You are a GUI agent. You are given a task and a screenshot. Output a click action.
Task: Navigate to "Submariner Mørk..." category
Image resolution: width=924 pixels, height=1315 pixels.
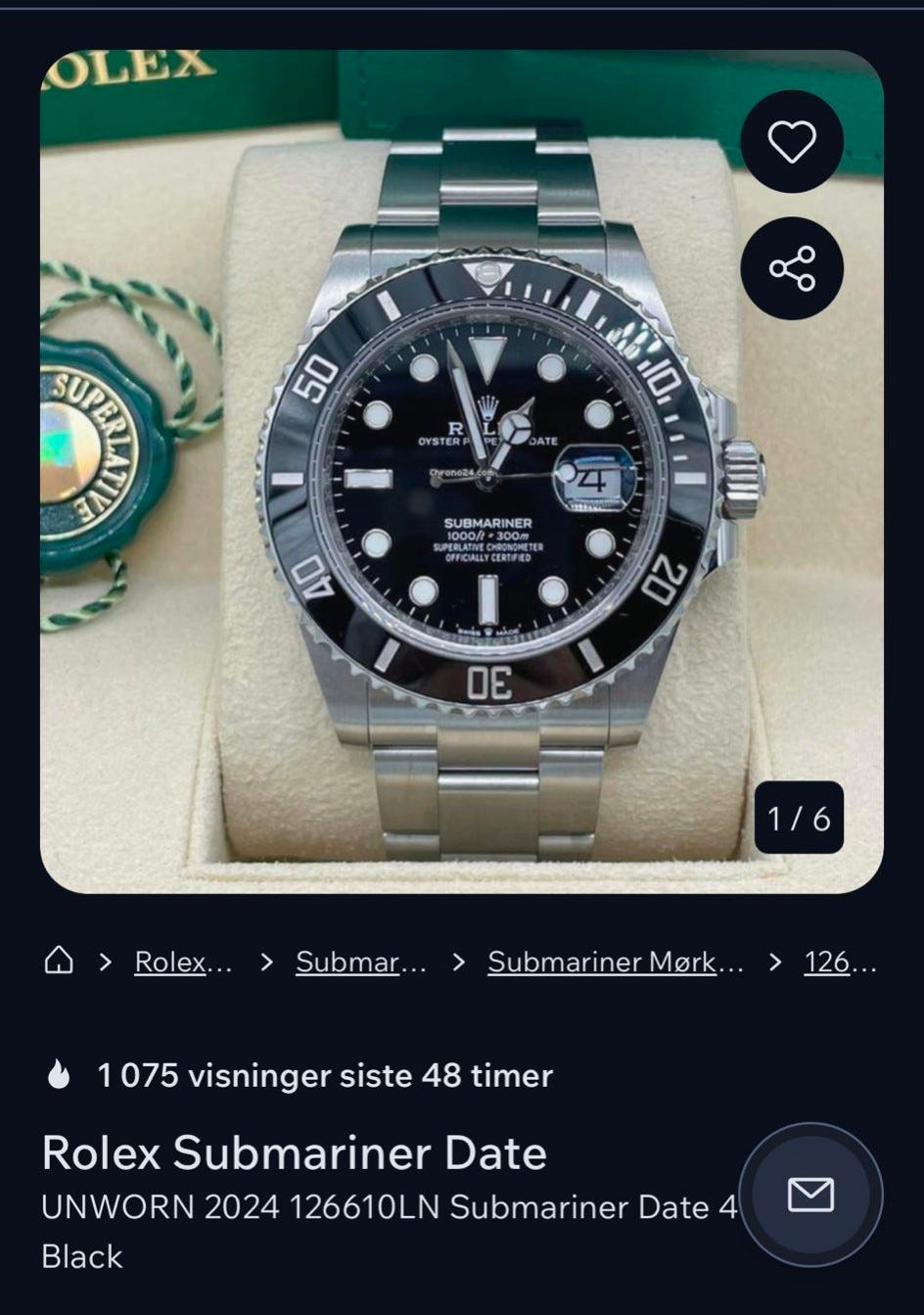614,963
